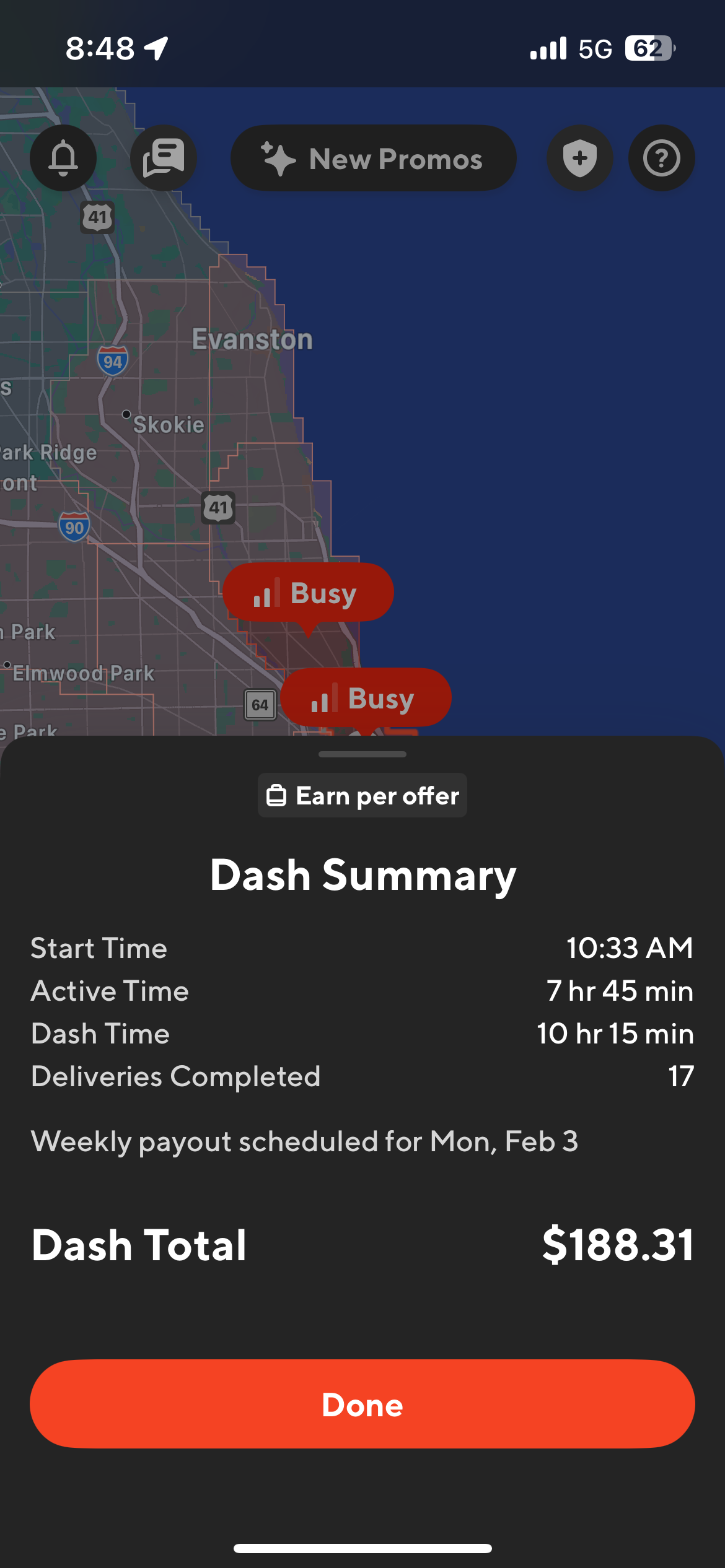The image size is (725, 1568).
Task: Tap Done to close Dash Summary
Action: click(362, 1404)
